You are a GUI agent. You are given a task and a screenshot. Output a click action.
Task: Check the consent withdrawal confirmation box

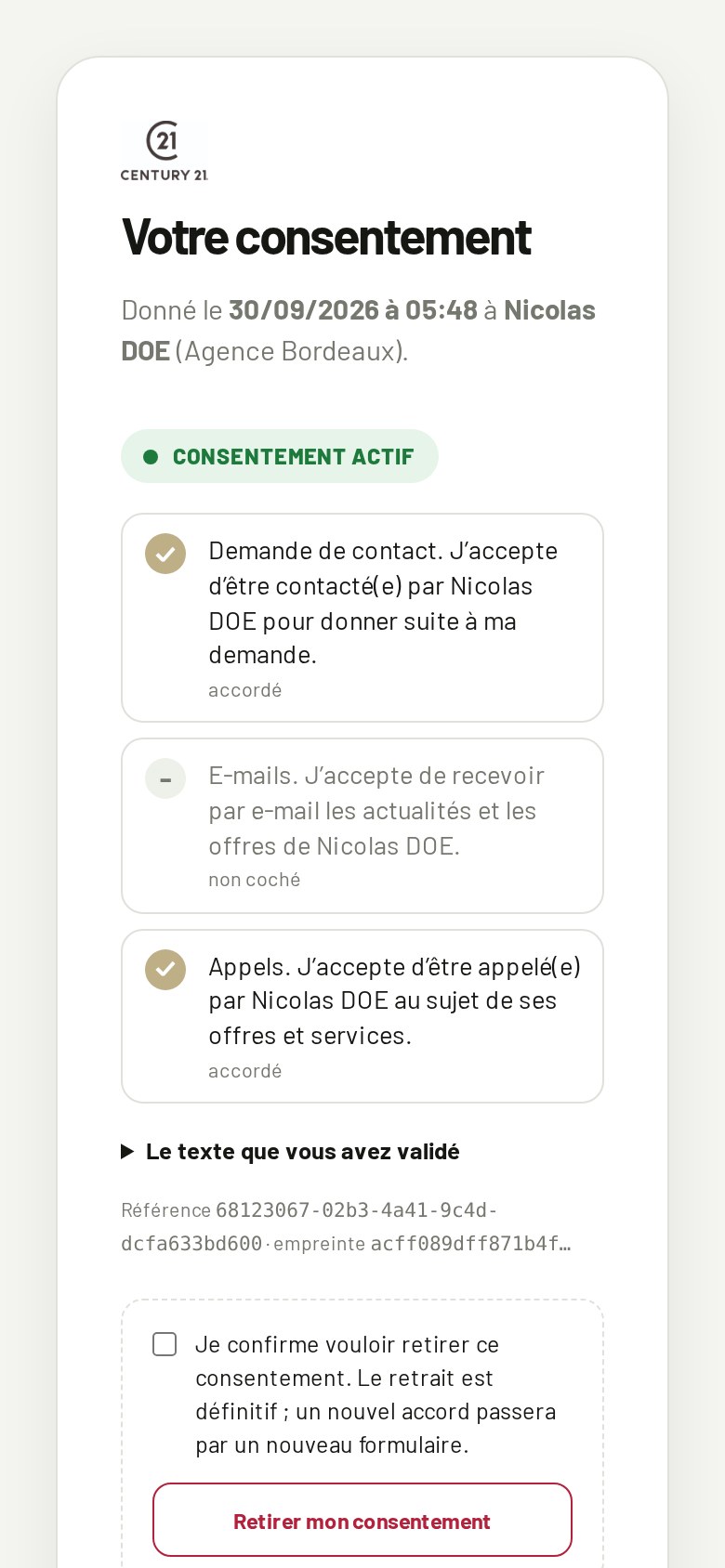point(165,1344)
